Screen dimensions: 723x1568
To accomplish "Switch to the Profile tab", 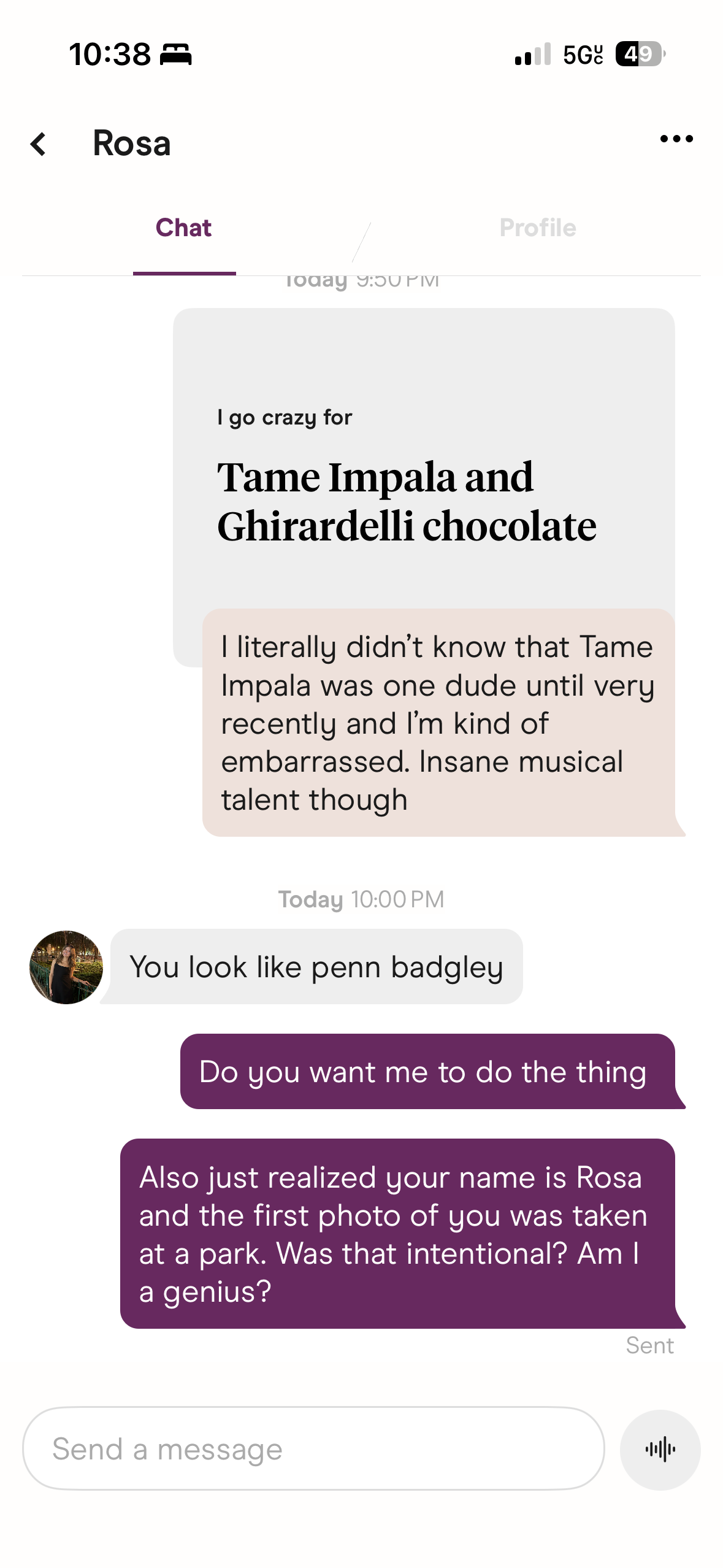I will 537,228.
